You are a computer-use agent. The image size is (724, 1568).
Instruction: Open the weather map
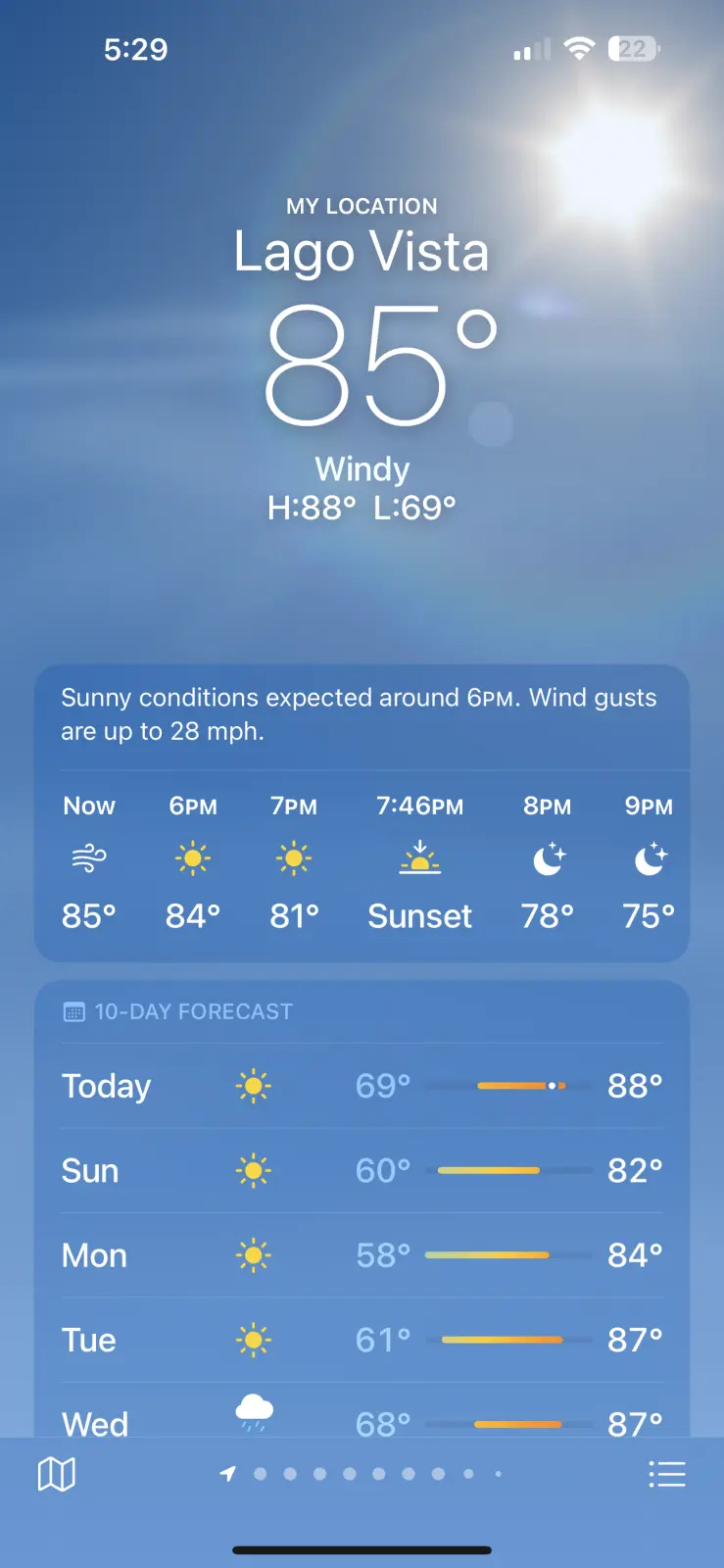(56, 1474)
